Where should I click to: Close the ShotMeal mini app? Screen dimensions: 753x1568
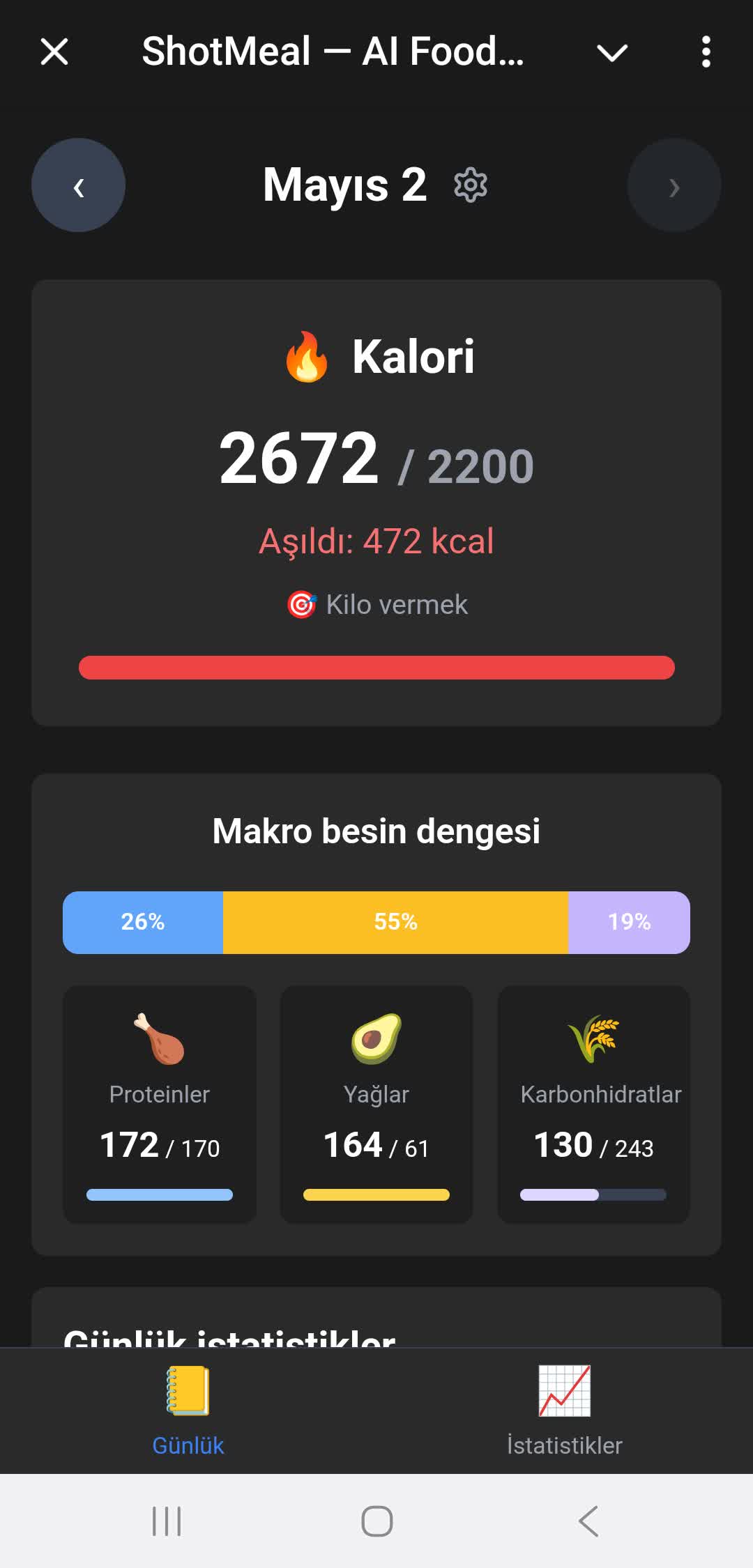coord(54,52)
